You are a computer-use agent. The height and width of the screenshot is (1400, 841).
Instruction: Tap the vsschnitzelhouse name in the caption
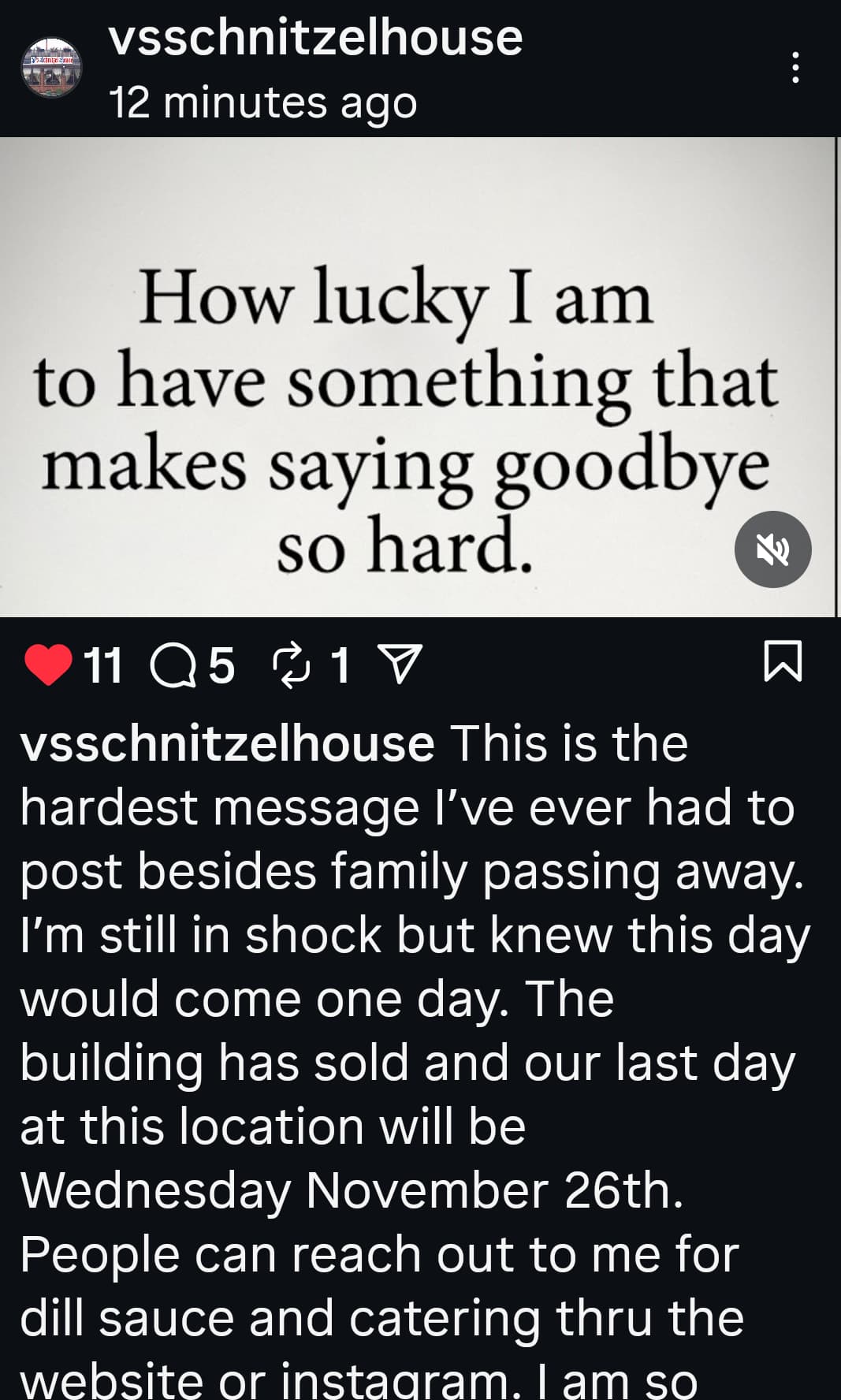click(227, 743)
